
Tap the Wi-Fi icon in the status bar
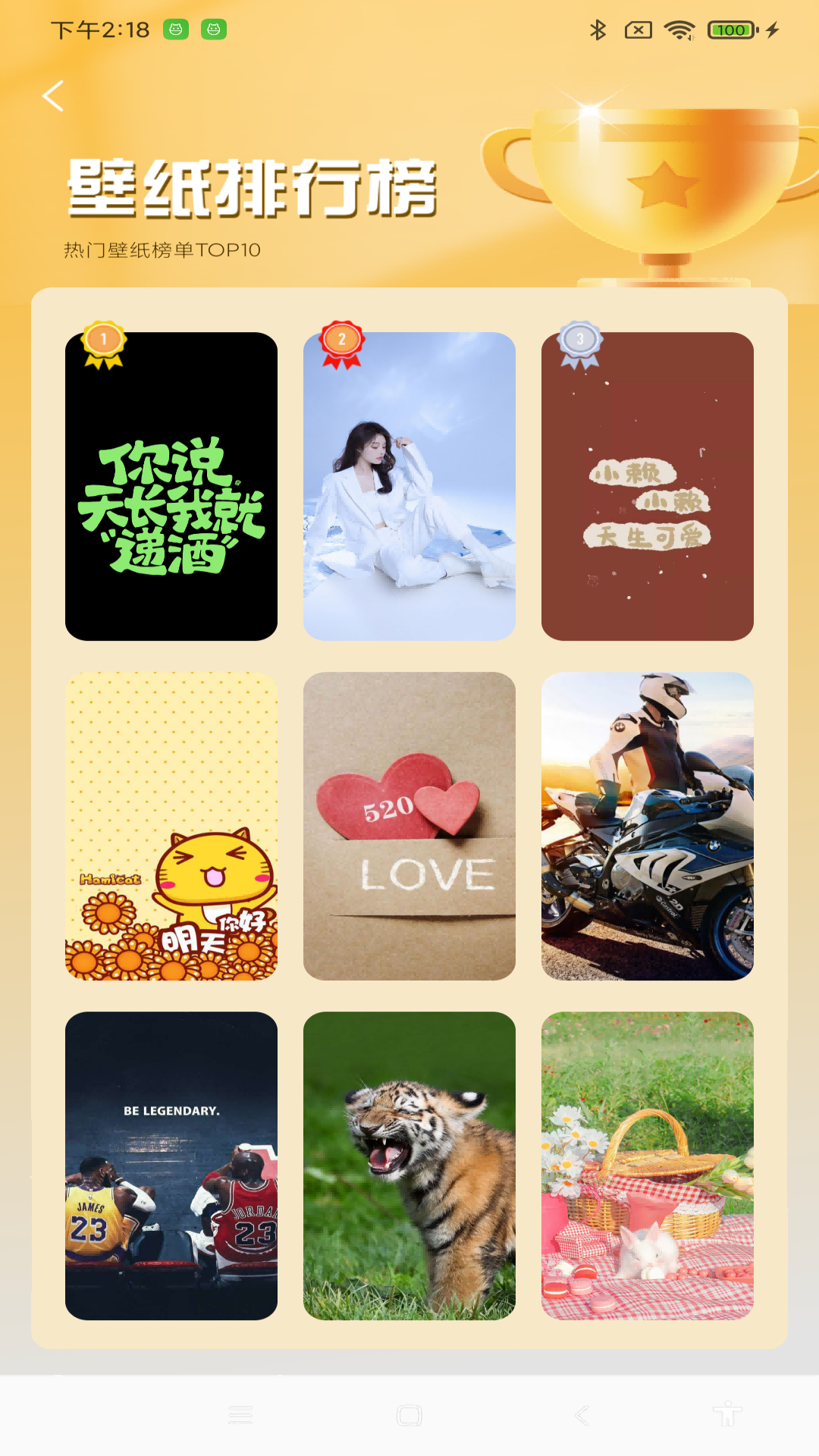coord(680,29)
